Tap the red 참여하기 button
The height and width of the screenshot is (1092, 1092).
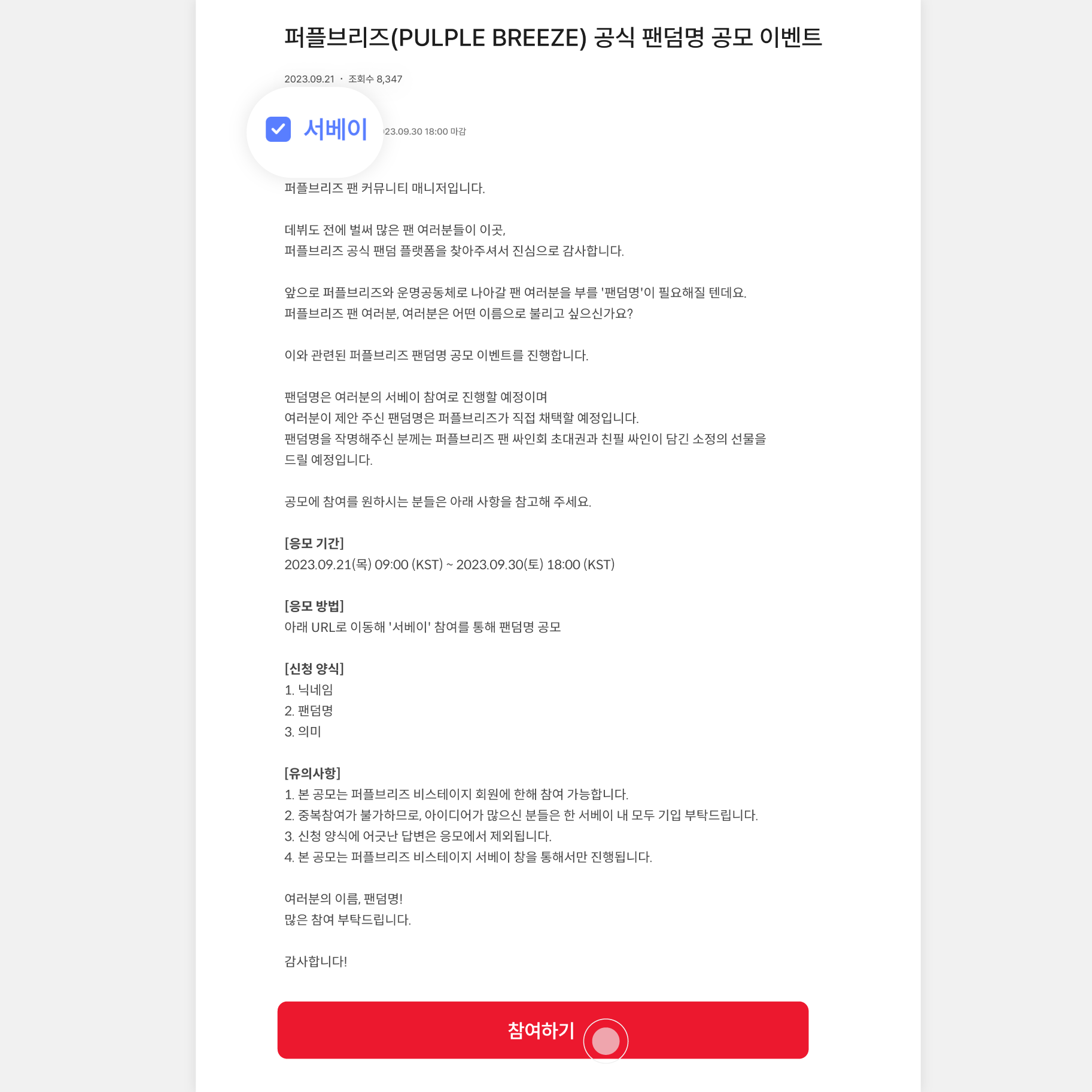click(542, 1030)
